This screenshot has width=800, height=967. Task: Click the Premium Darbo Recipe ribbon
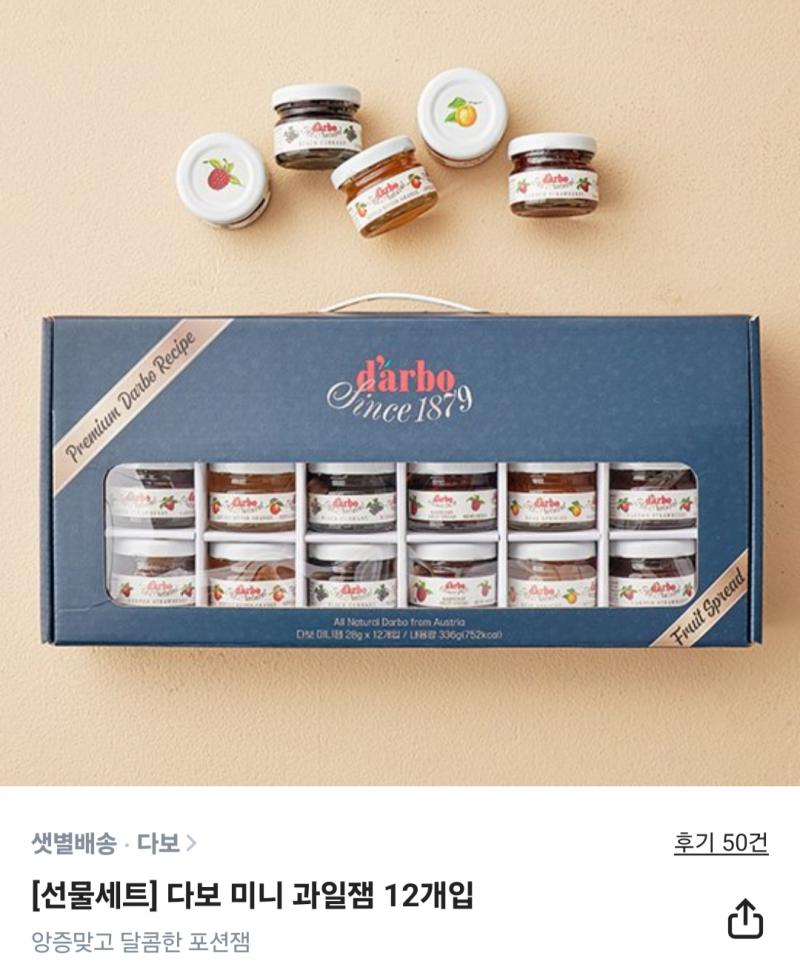tap(129, 392)
